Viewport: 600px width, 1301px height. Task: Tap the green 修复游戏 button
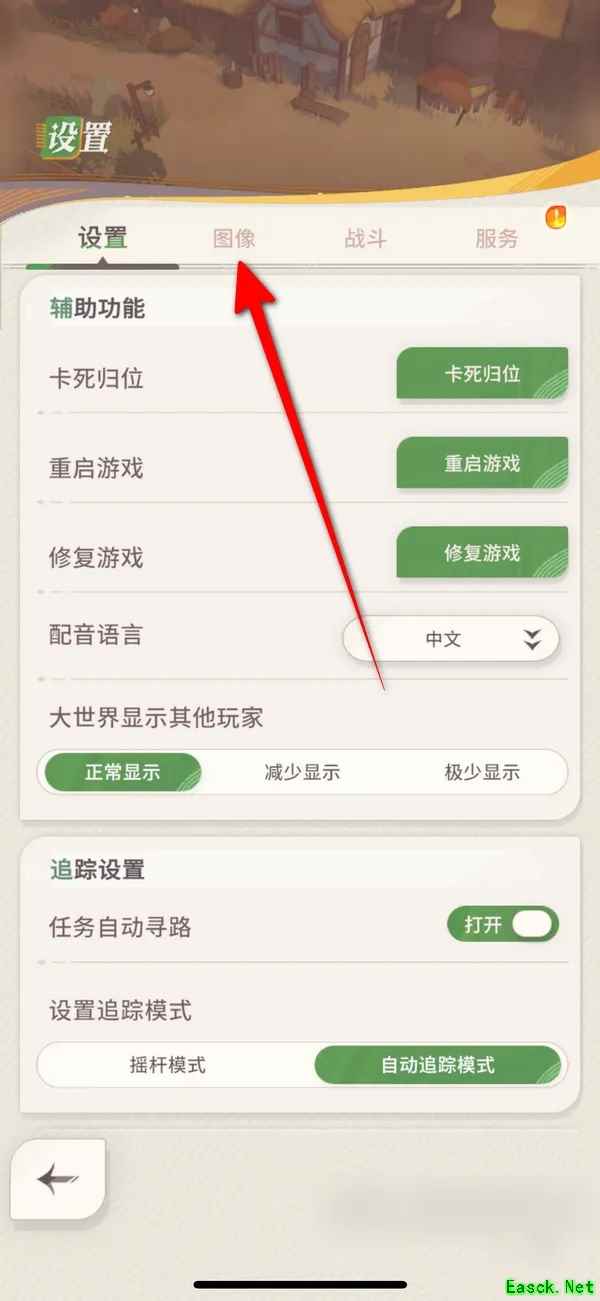482,552
